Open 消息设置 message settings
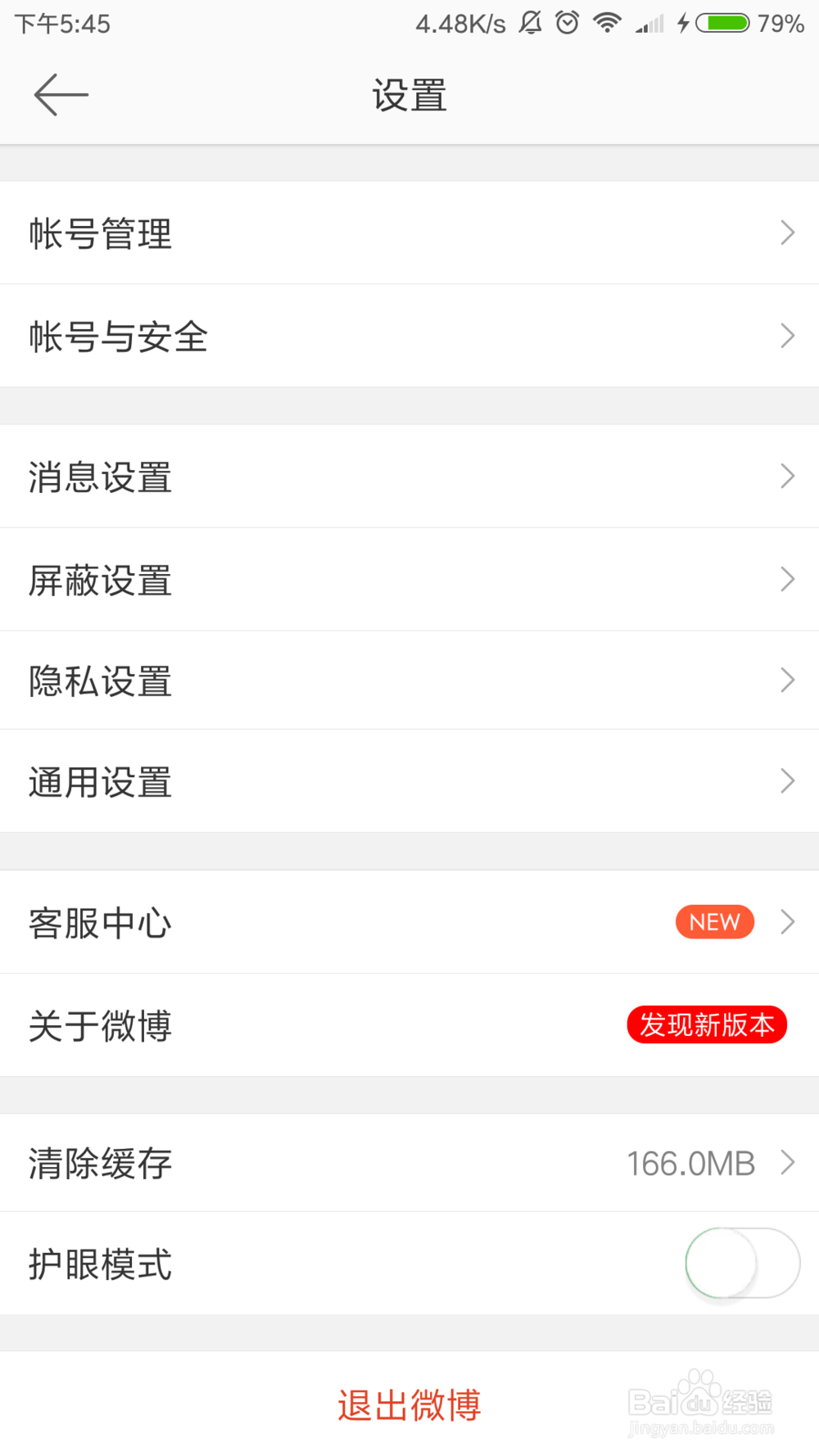This screenshot has width=819, height=1456. point(409,476)
